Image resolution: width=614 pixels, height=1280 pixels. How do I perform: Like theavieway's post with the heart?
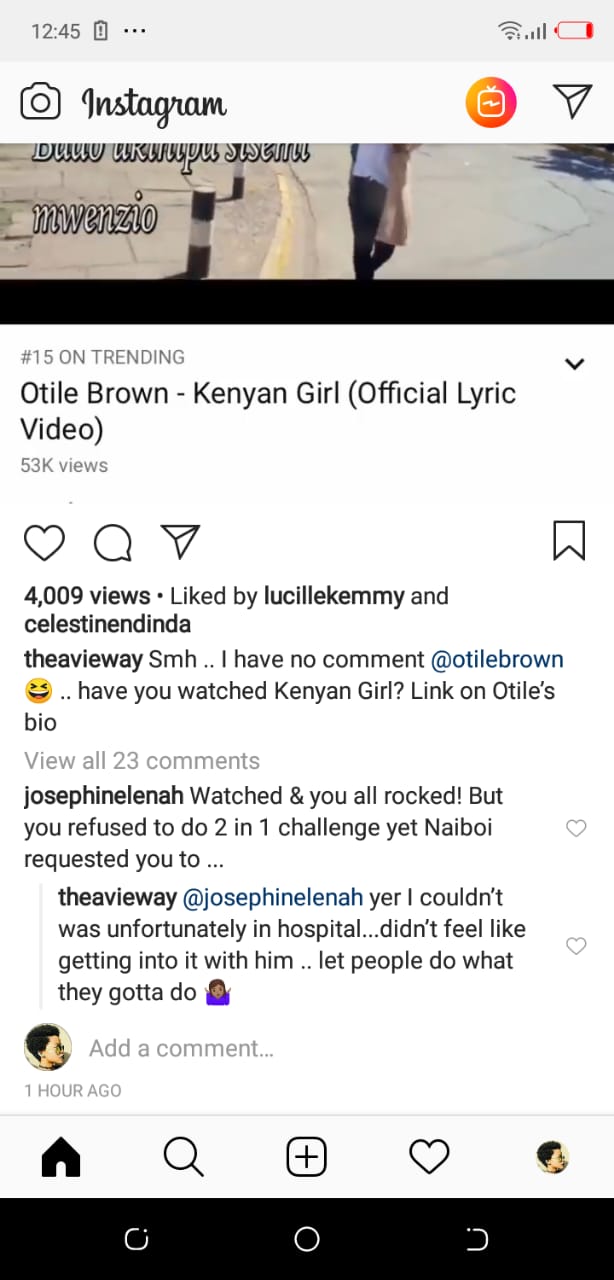tap(44, 542)
